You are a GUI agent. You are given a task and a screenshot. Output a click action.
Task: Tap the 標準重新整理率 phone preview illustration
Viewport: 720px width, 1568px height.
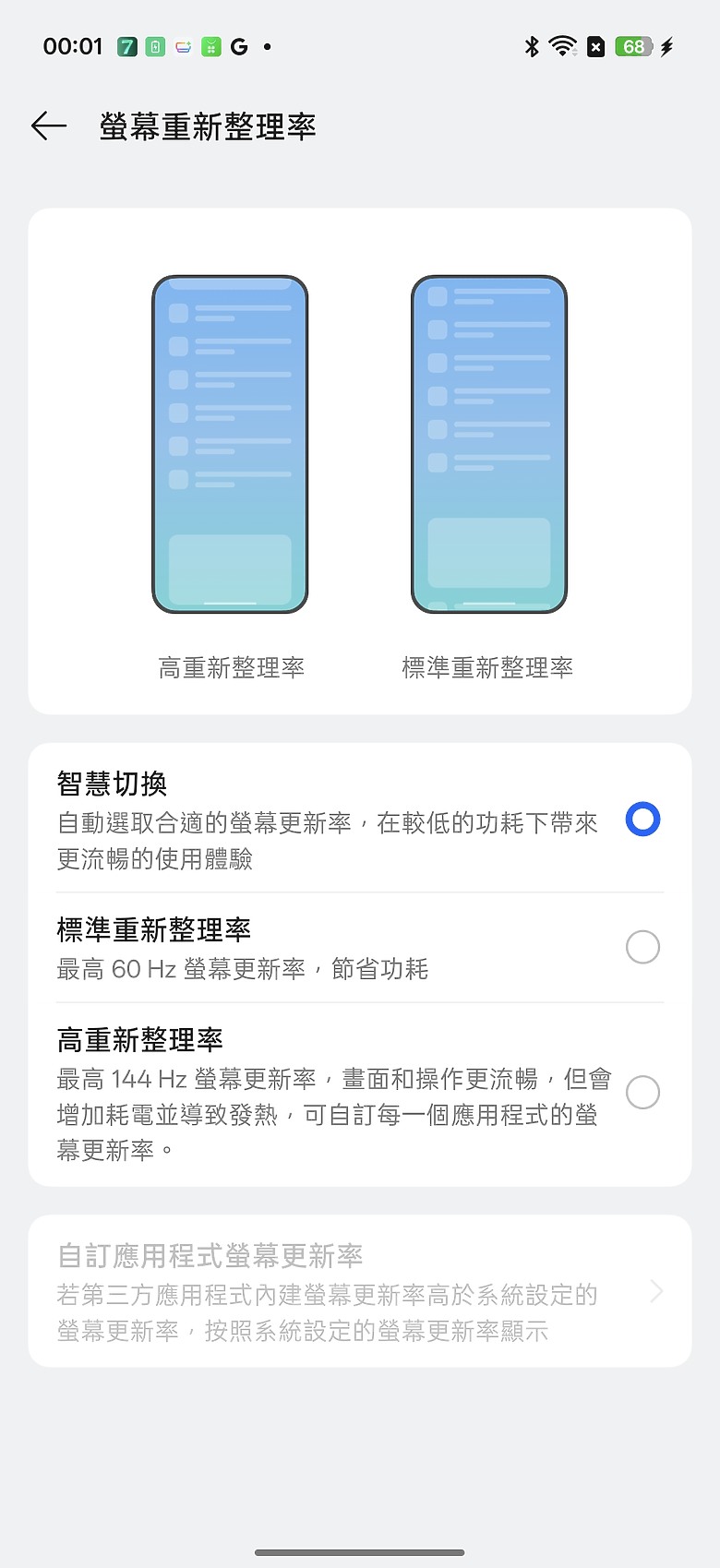pos(488,443)
